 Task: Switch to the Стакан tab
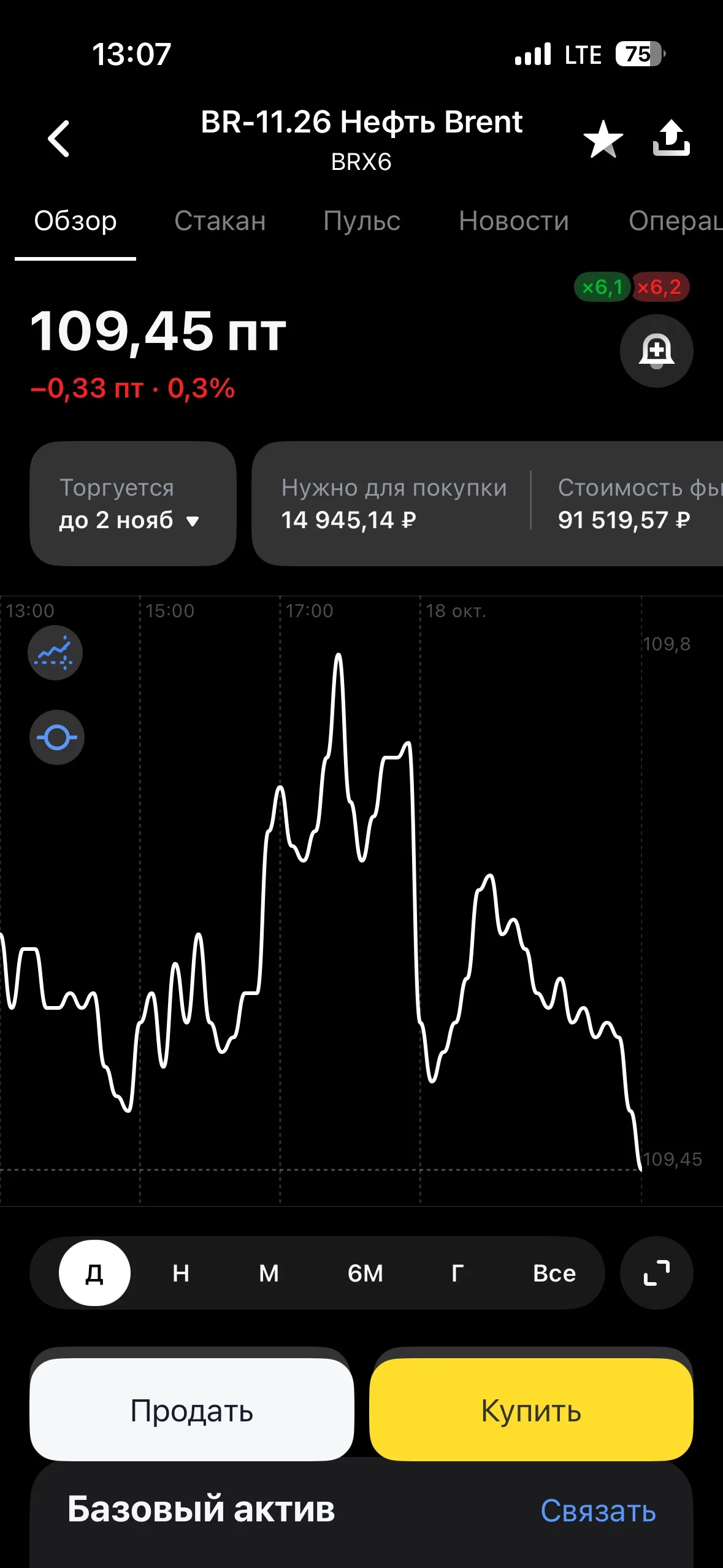point(220,221)
